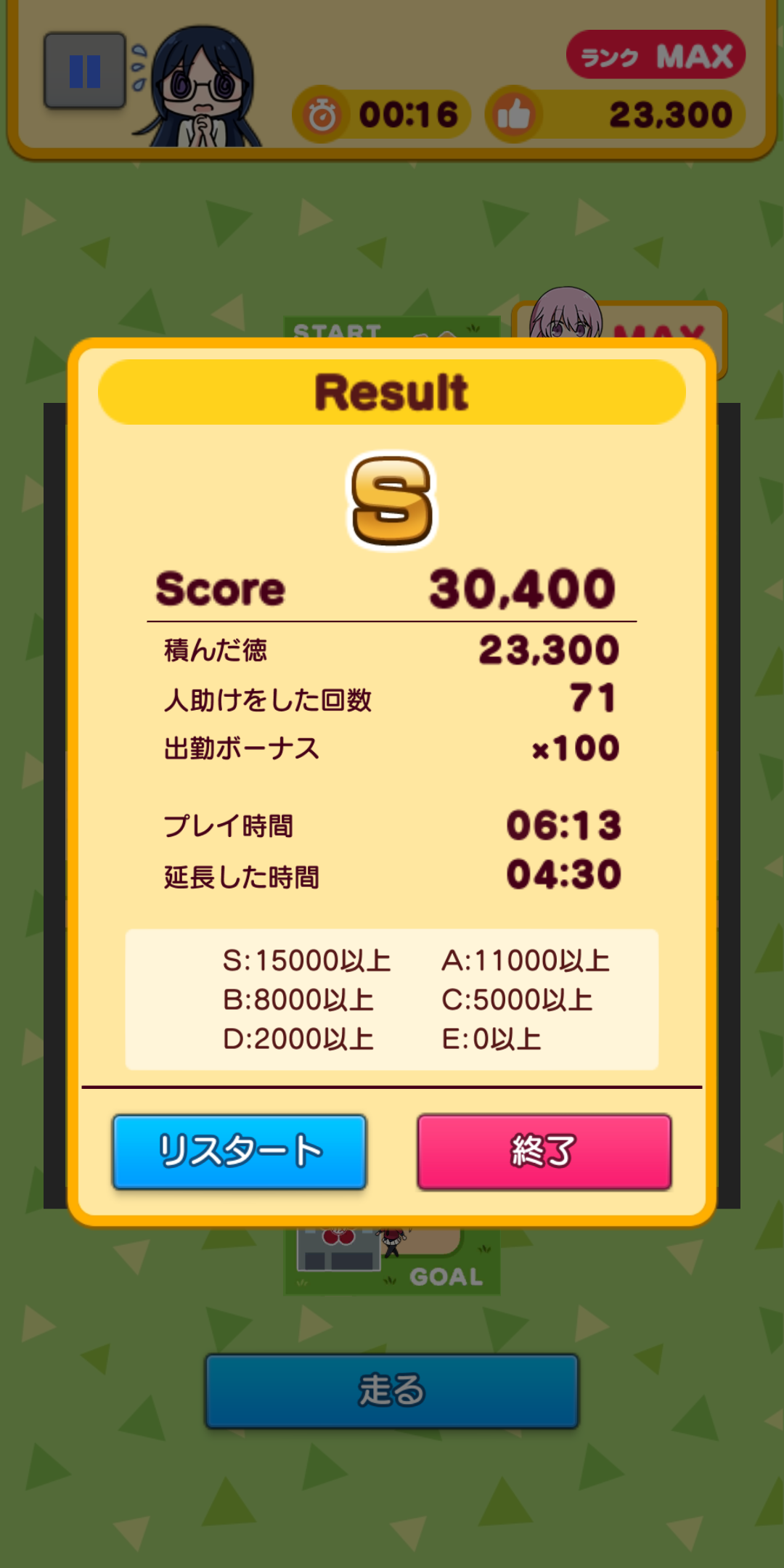Screen dimensions: 784x1568
Task: Tap the pink 終了 button to finish
Action: click(544, 1152)
